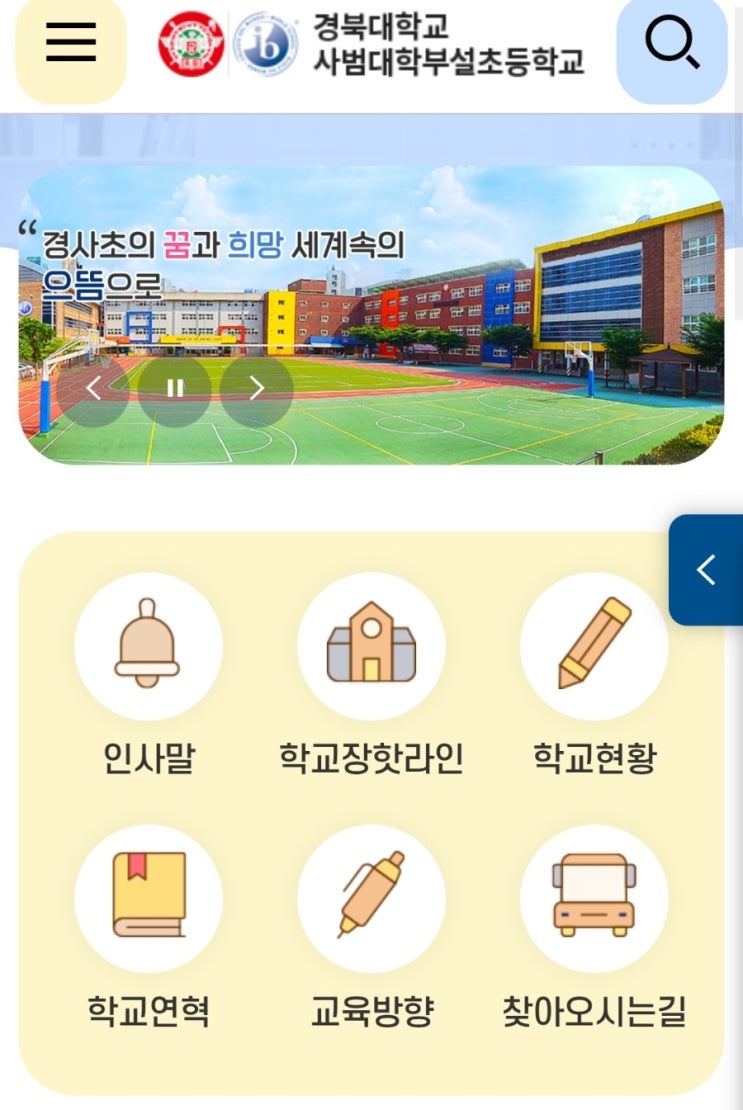Image resolution: width=743 pixels, height=1110 pixels.
Task: Open 인사말 shortcut
Action: click(x=149, y=675)
